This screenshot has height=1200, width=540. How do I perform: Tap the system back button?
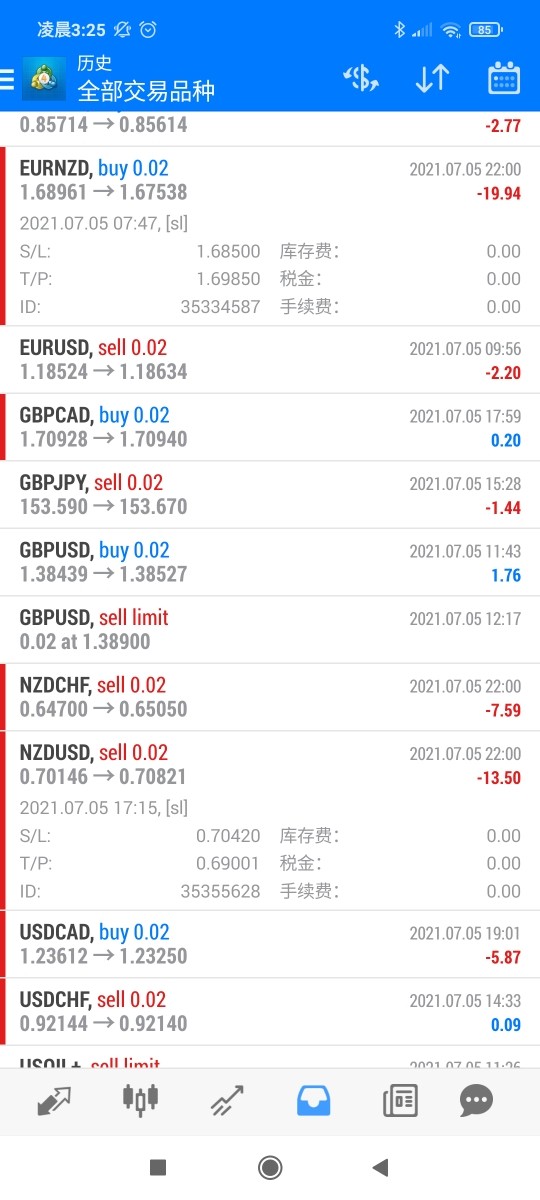[x=380, y=1167]
